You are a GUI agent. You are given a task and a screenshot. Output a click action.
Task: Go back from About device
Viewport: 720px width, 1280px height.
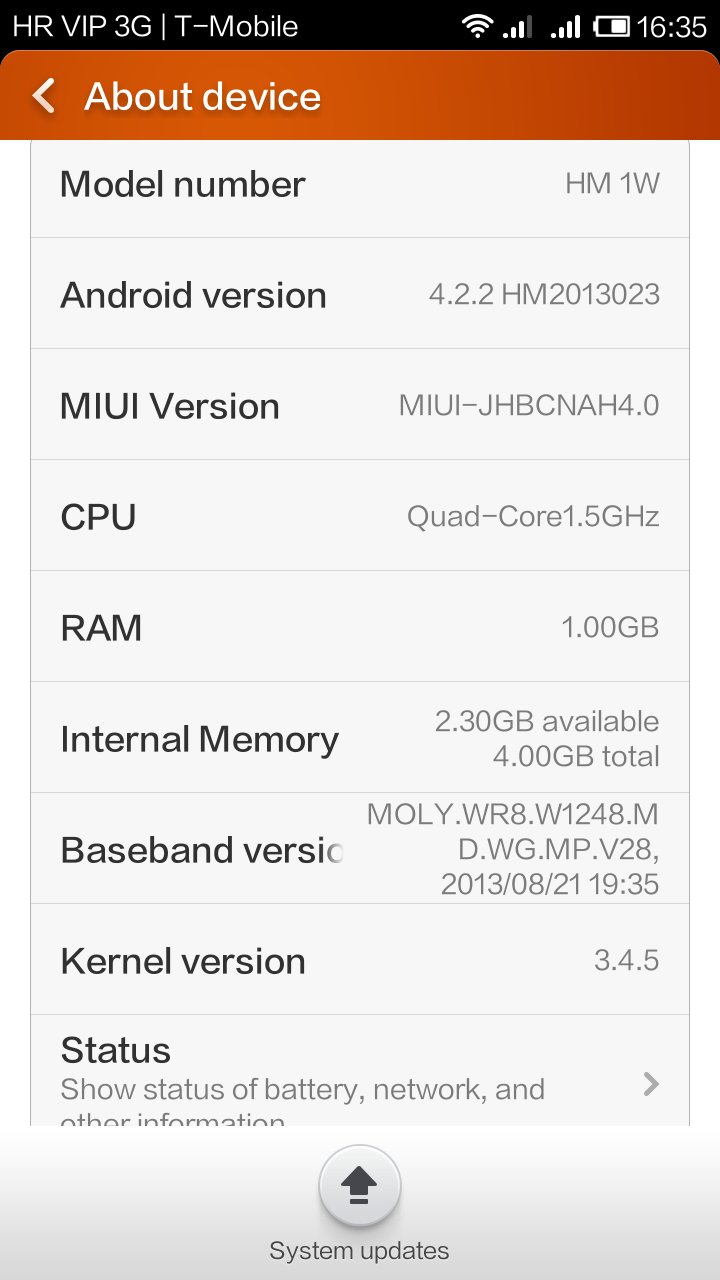(x=45, y=97)
